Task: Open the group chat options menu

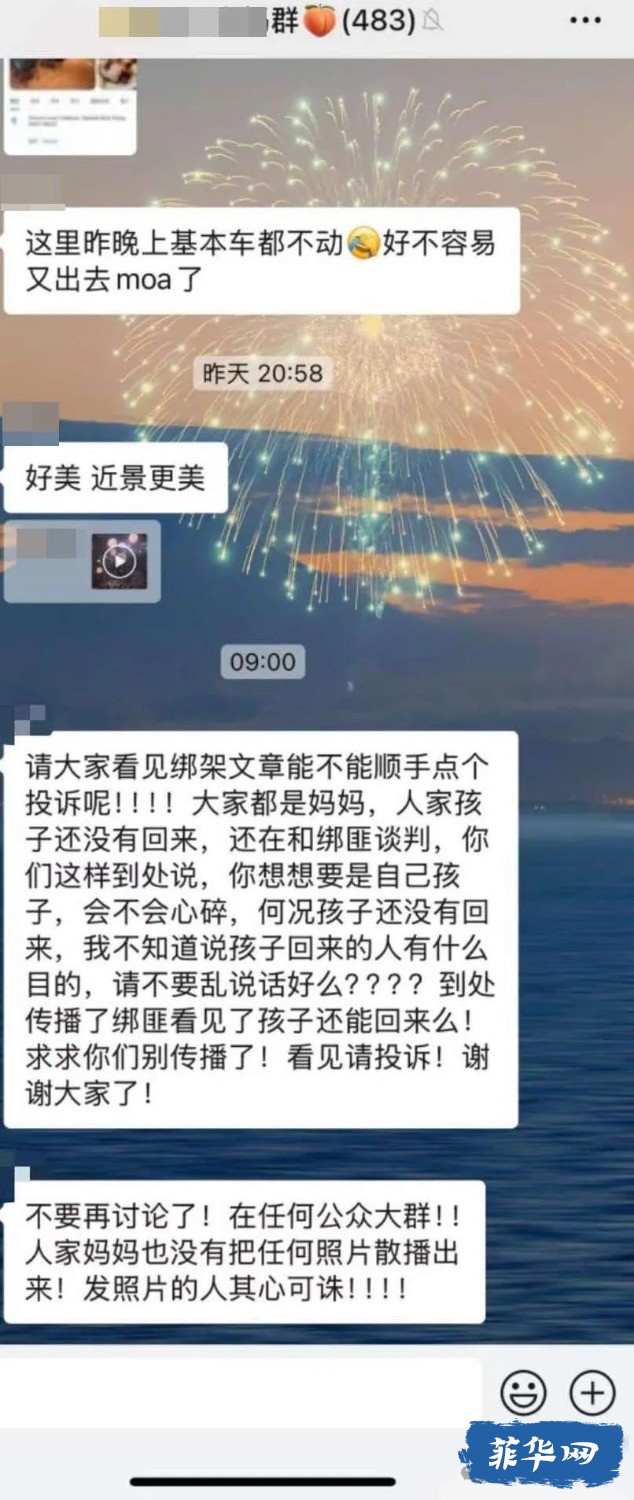Action: [x=586, y=21]
